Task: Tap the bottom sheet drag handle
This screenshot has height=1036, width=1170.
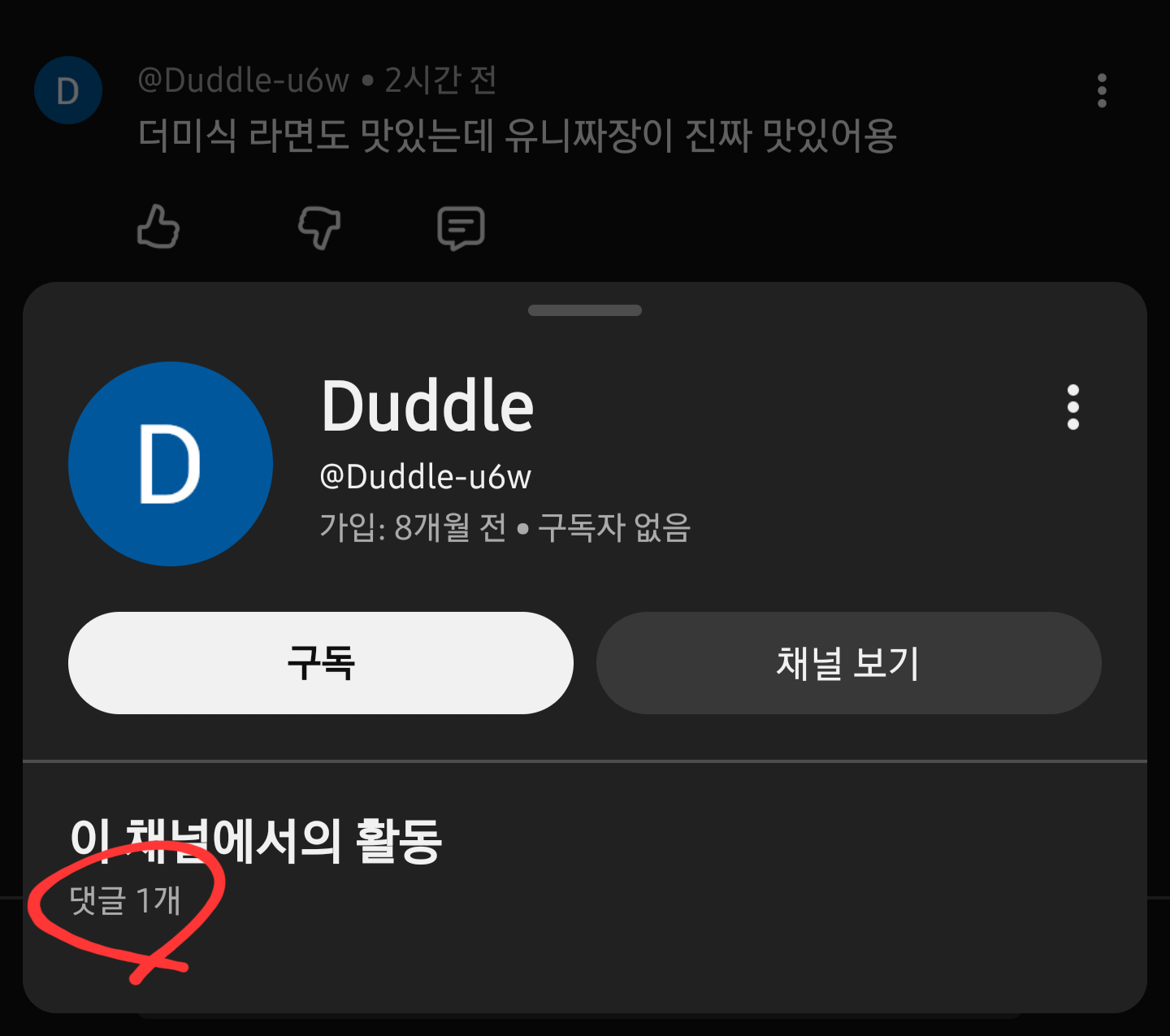Action: [585, 310]
